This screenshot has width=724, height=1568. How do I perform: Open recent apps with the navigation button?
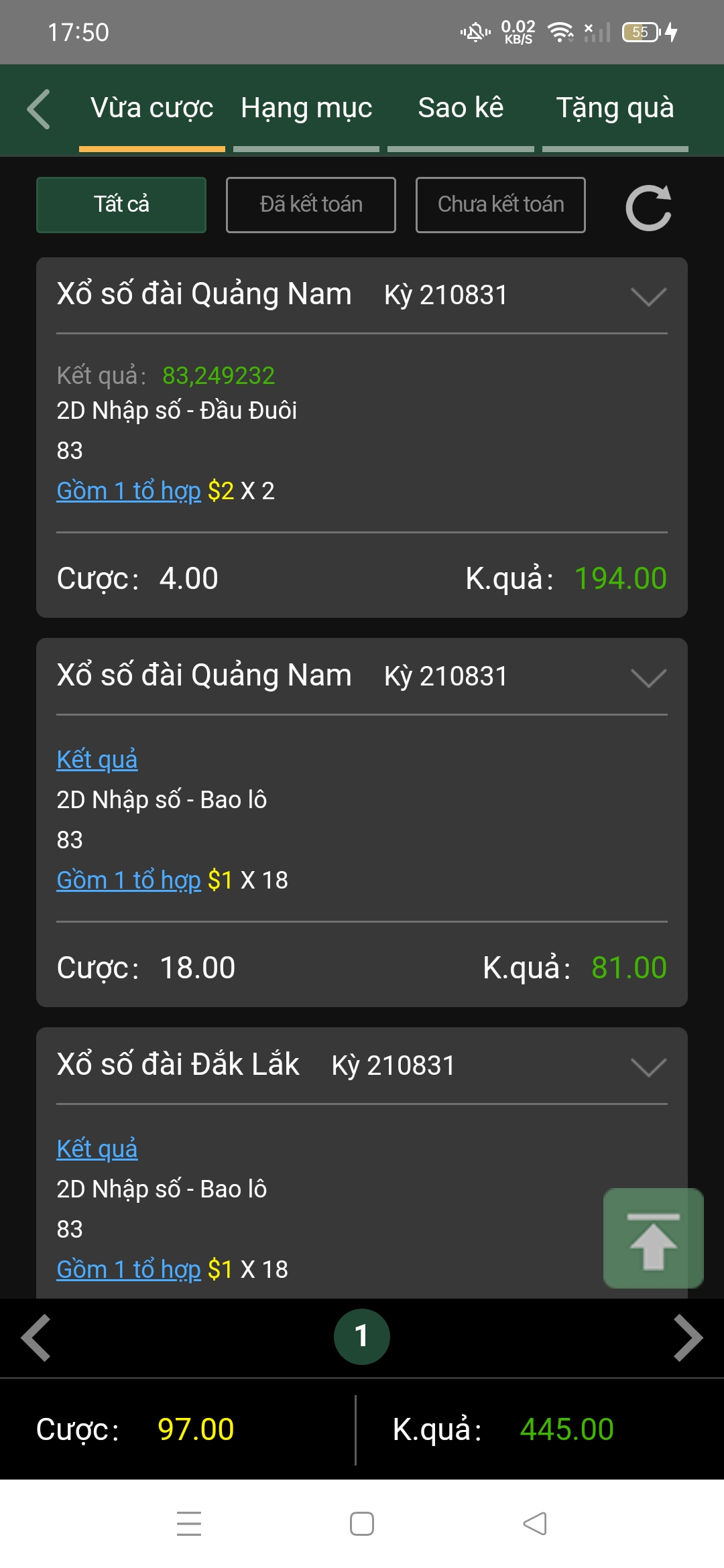tap(188, 1524)
